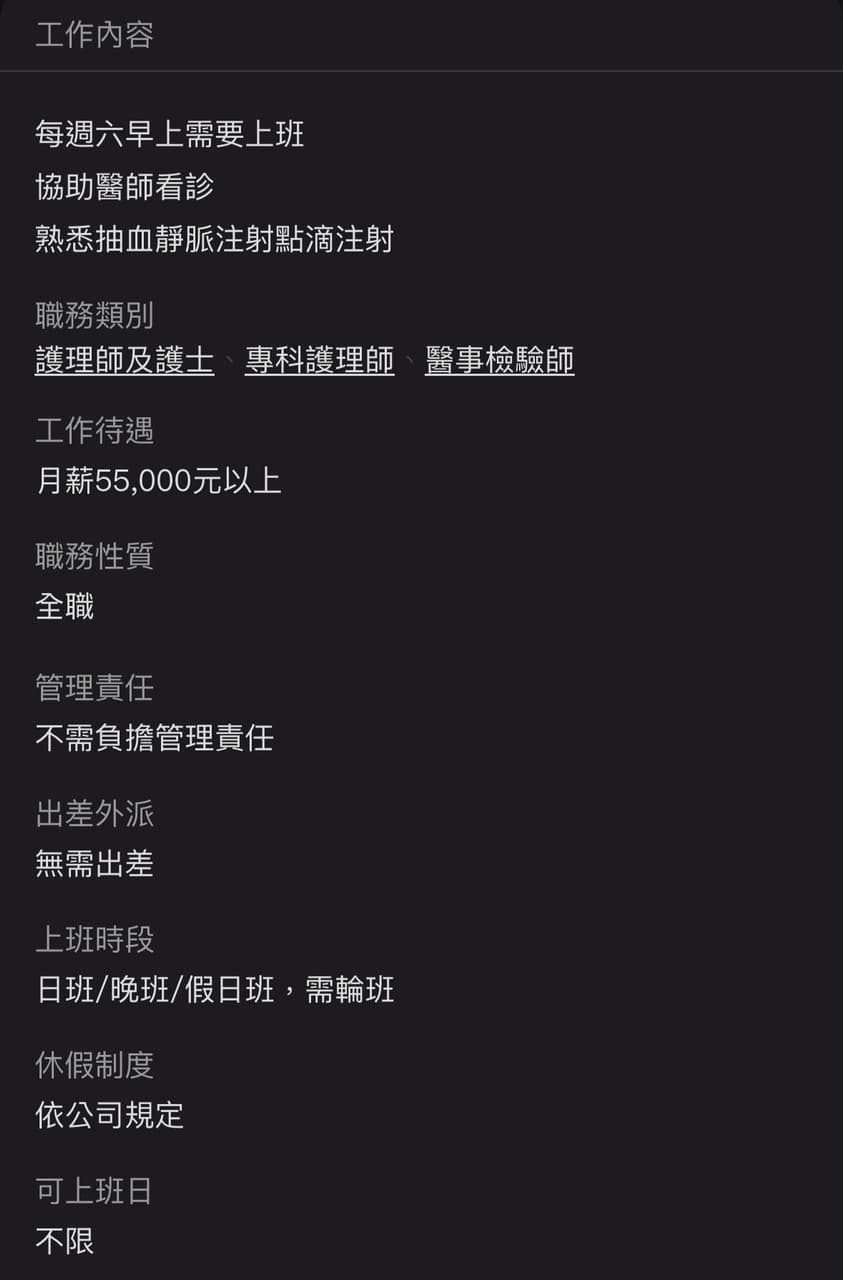Open the 專科護理師 job category link
The height and width of the screenshot is (1280, 843).
[319, 361]
